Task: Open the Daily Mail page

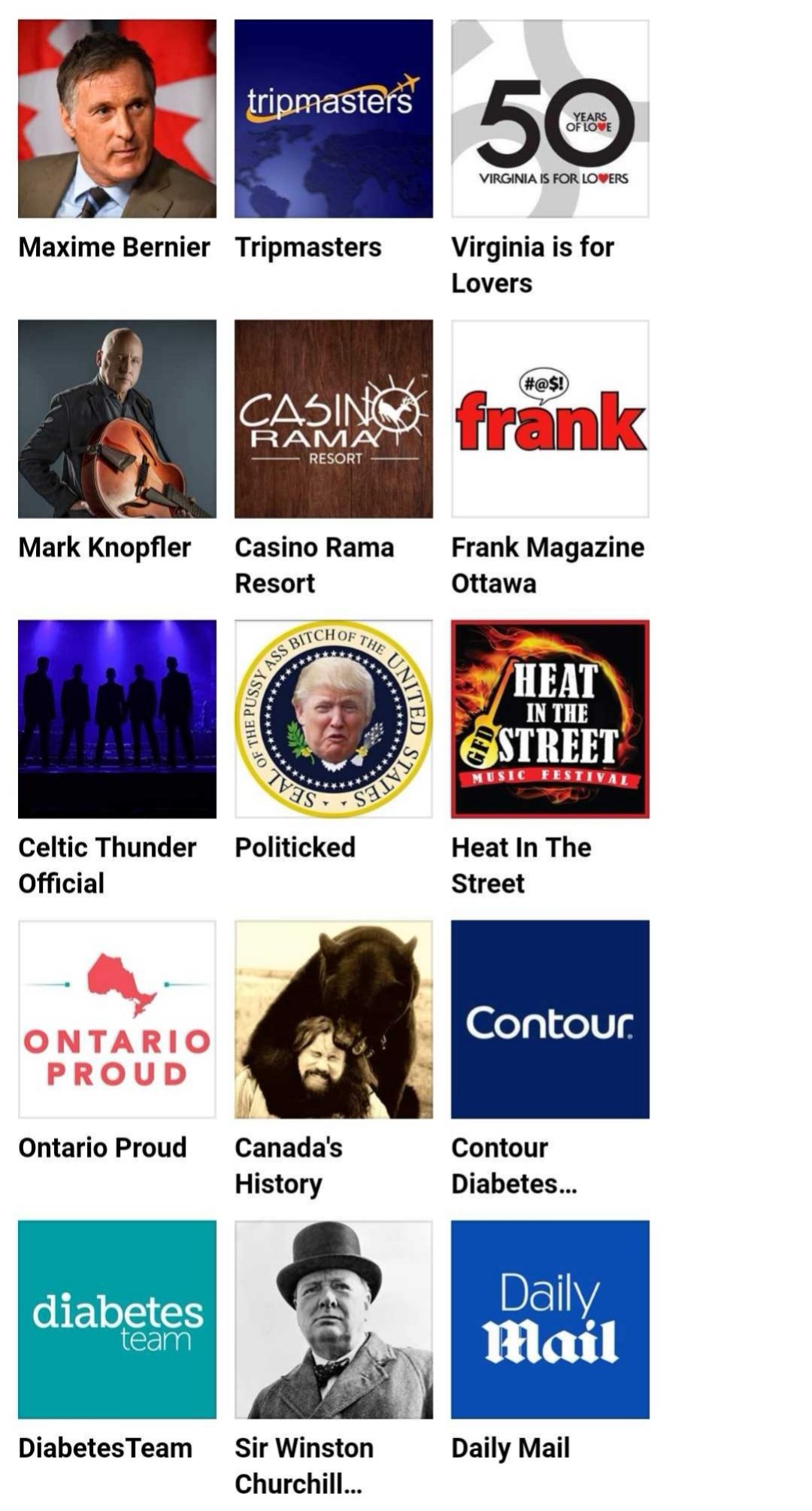Action: pyautogui.click(x=550, y=1319)
